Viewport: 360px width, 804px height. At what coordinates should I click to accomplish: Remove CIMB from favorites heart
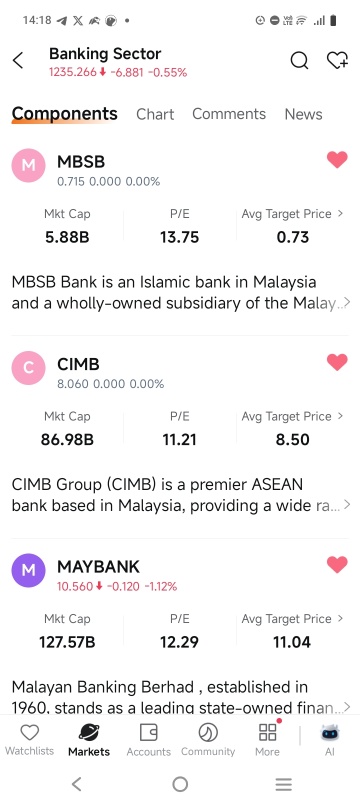point(337,363)
